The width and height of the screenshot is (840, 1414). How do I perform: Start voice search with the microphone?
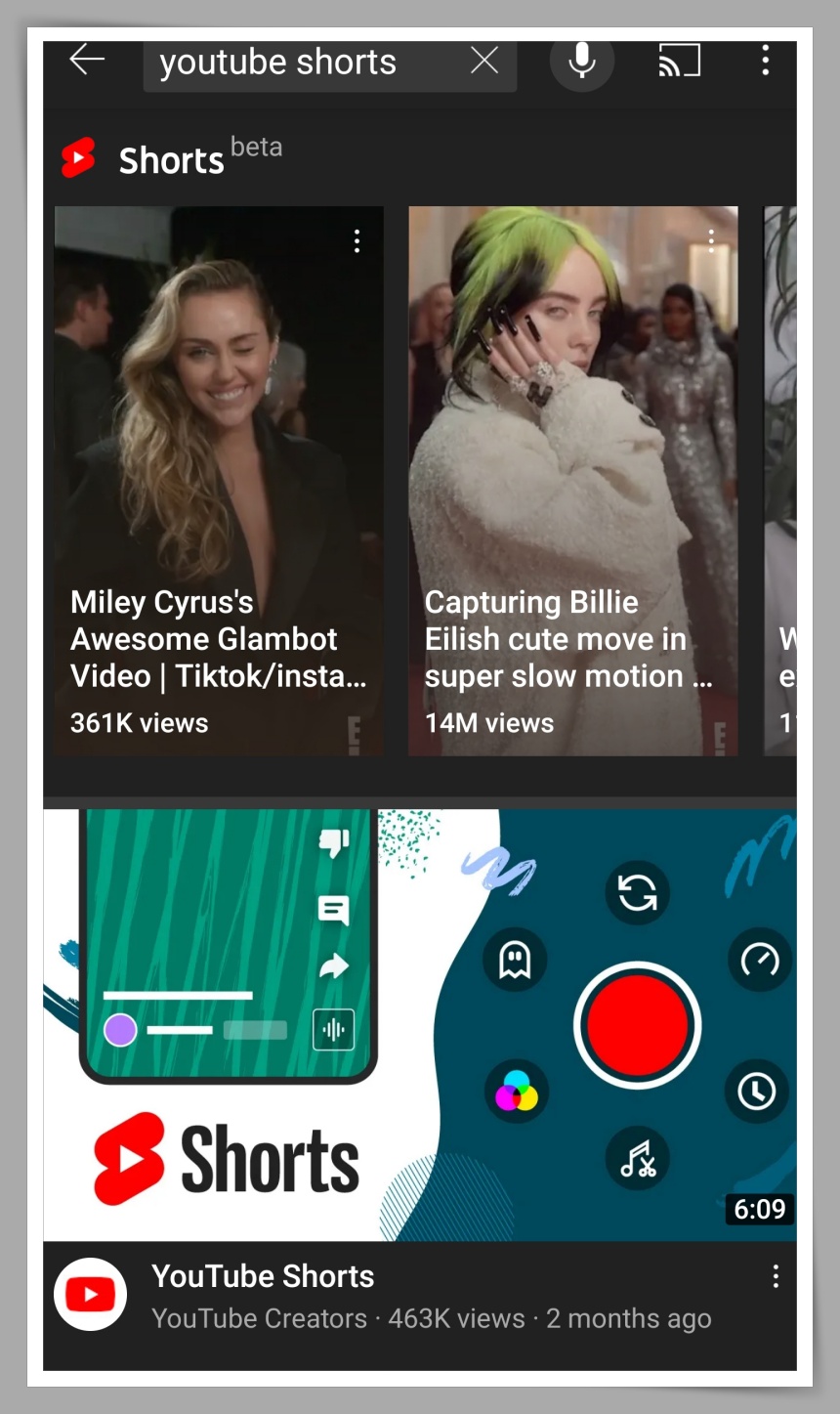tap(582, 62)
